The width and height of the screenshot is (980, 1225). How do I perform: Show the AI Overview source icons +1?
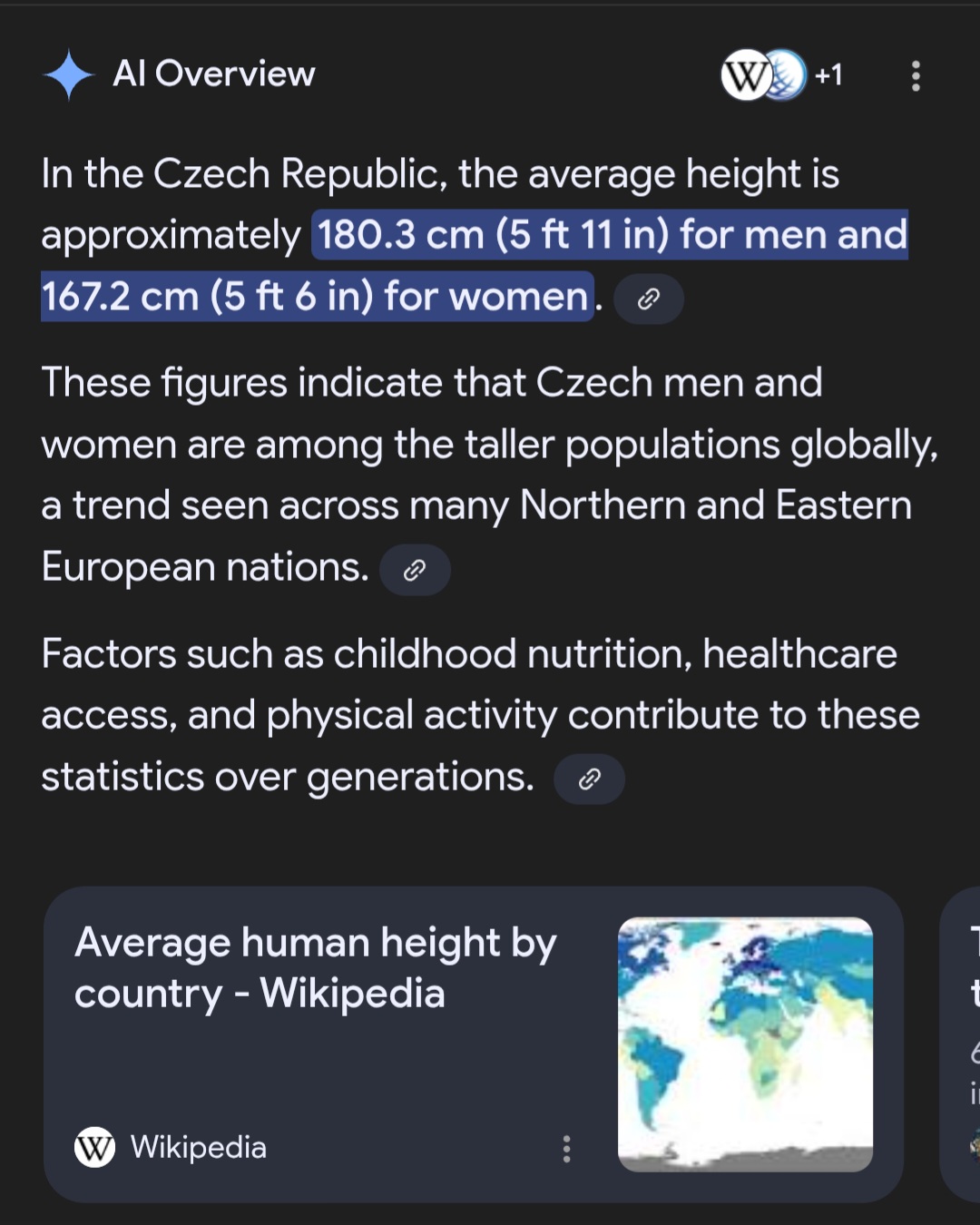pos(782,74)
